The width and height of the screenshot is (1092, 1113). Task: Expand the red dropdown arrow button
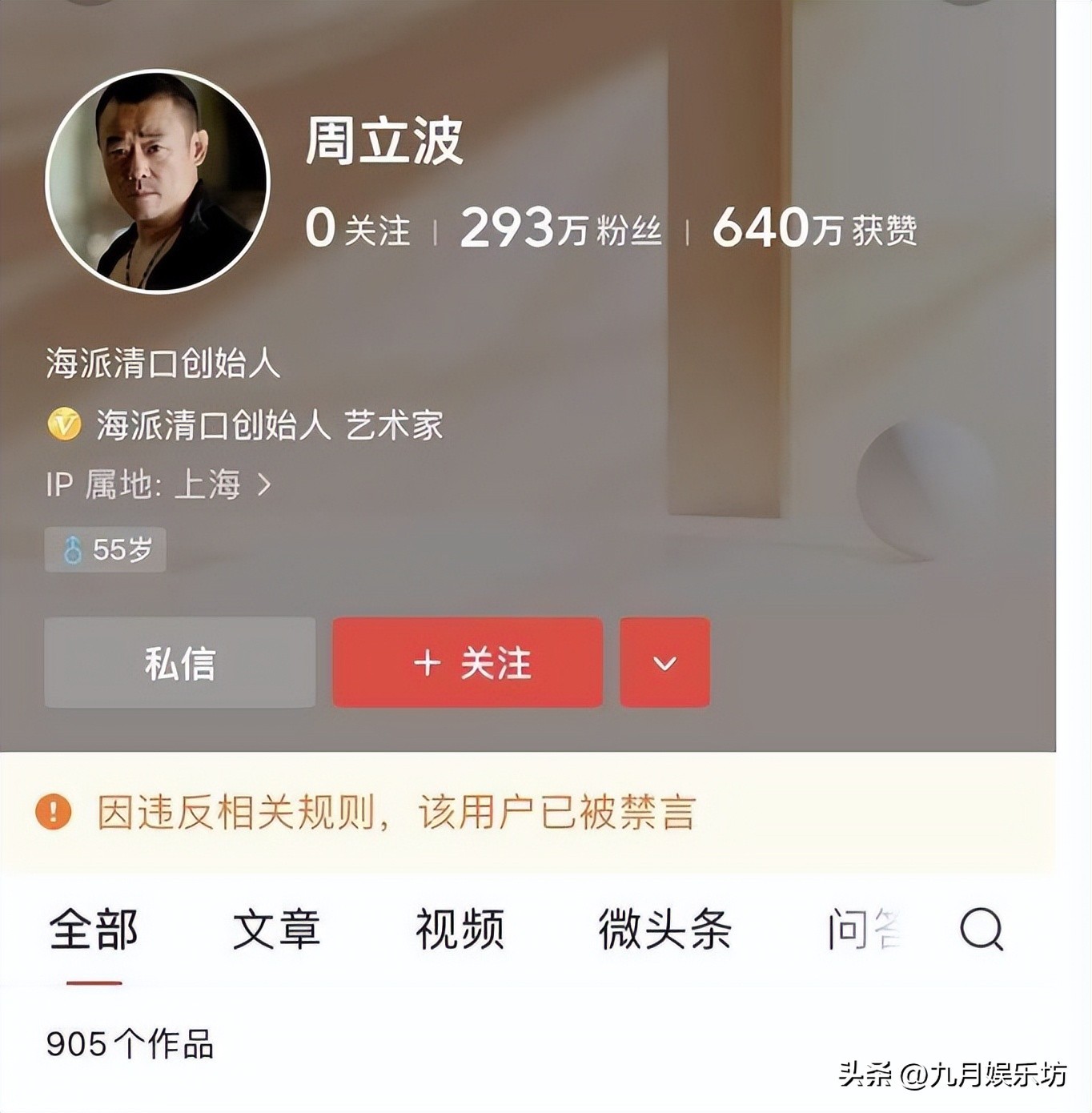(664, 662)
